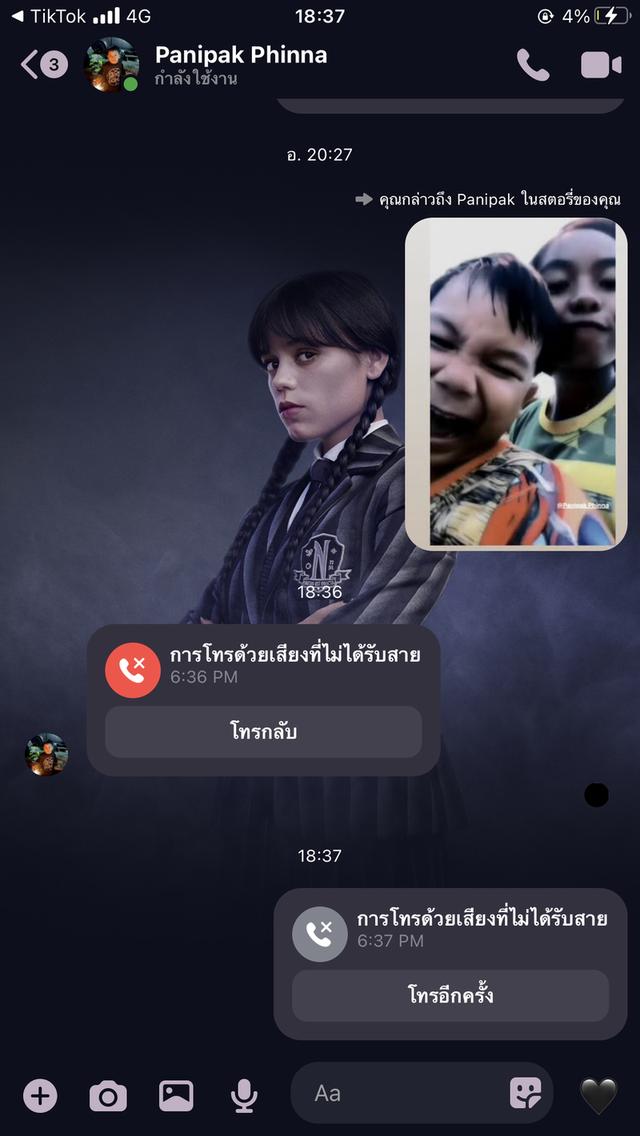The image size is (640, 1136).
Task: Go back to the chat list
Action: click(x=32, y=65)
